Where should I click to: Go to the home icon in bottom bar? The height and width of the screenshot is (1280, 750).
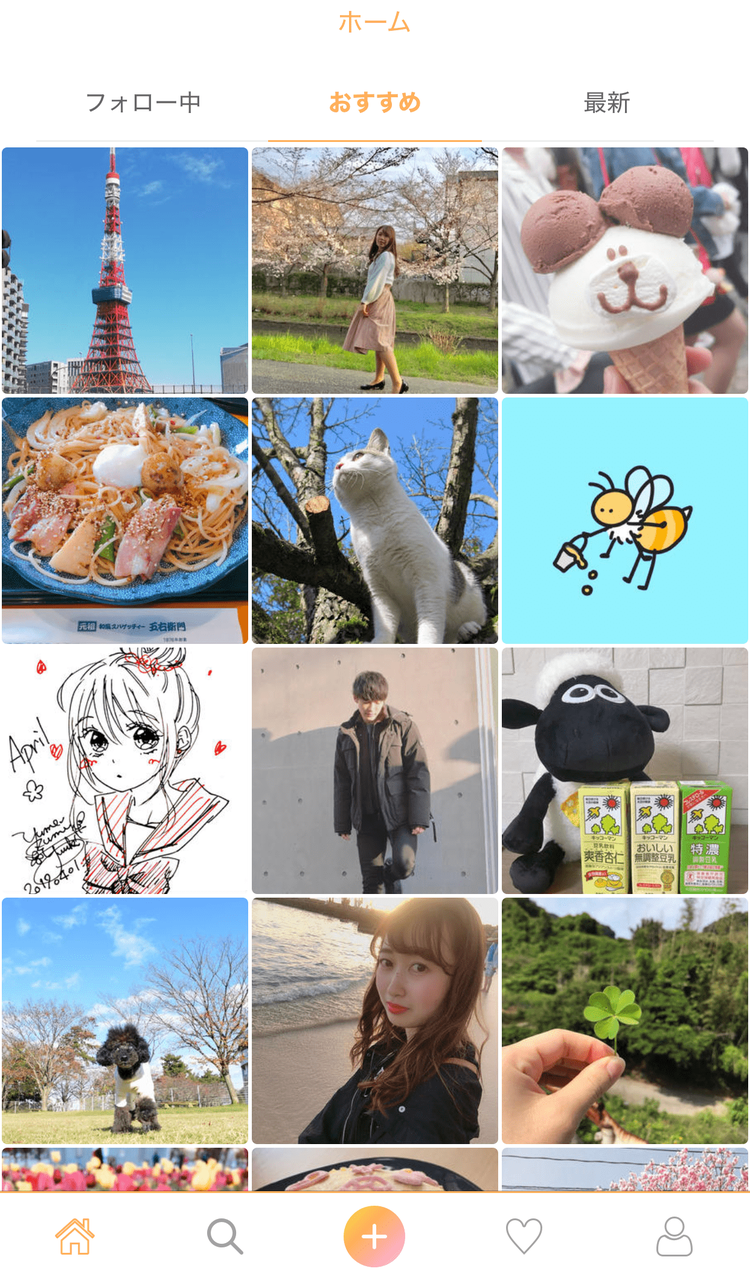(x=75, y=1237)
